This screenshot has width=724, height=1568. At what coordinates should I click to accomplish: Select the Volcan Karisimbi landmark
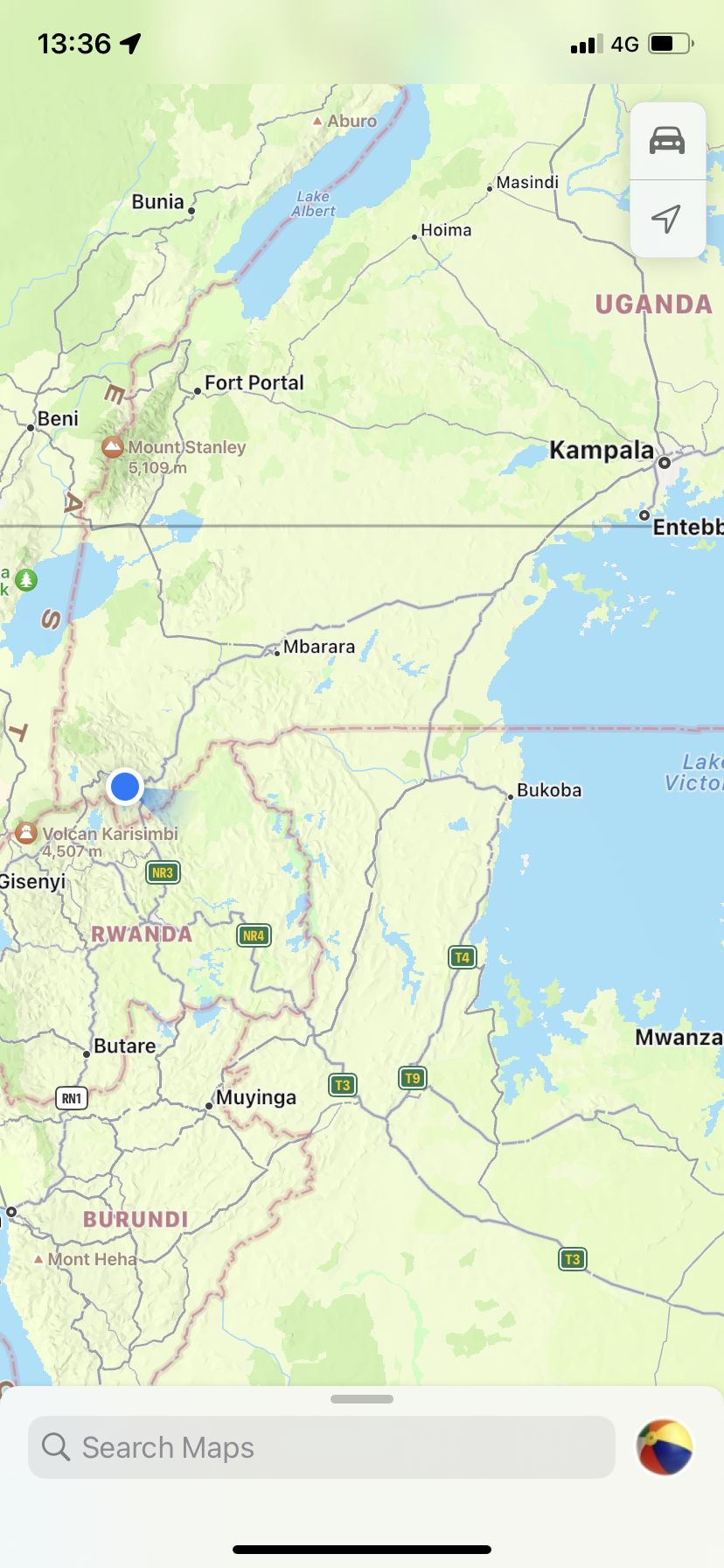click(x=27, y=832)
